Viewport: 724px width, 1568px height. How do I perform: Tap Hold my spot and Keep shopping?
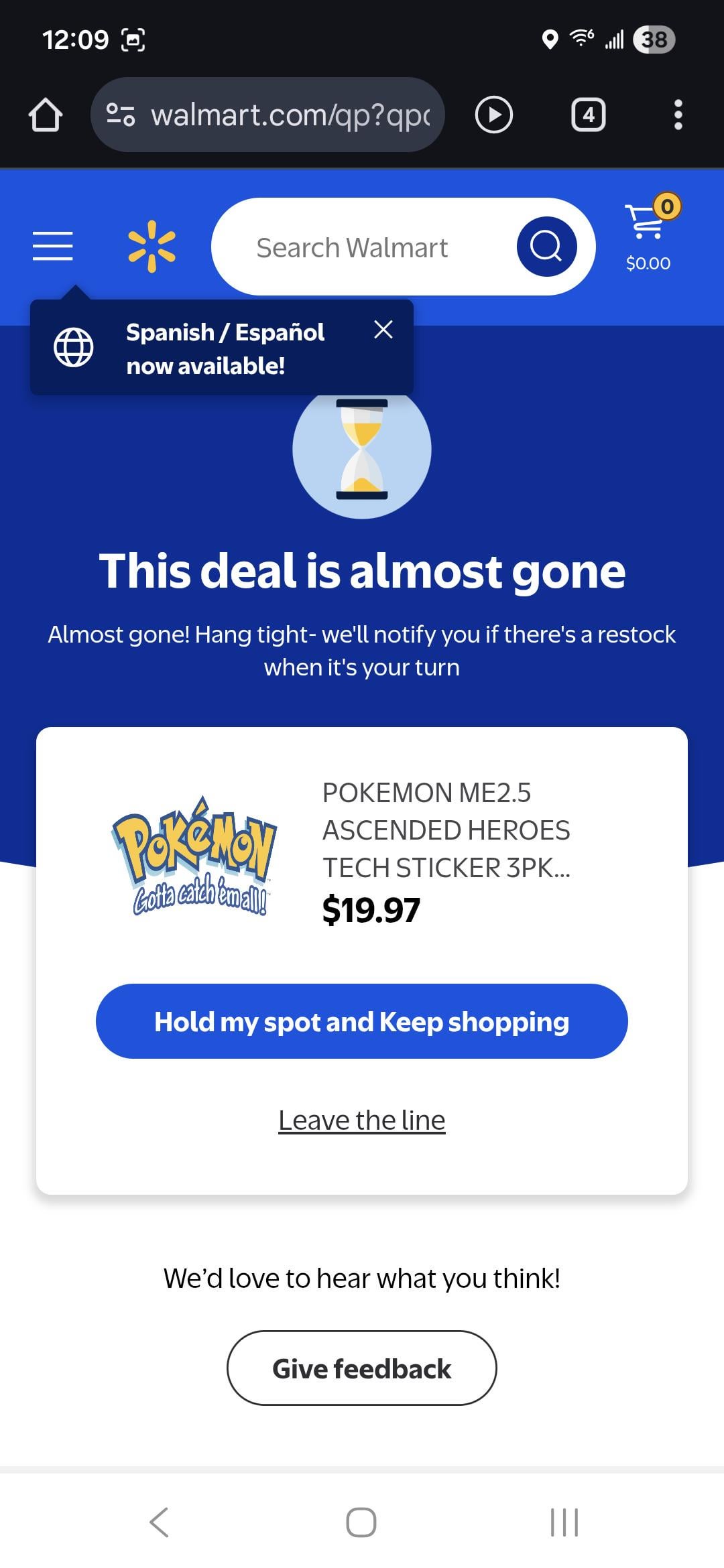point(362,1021)
